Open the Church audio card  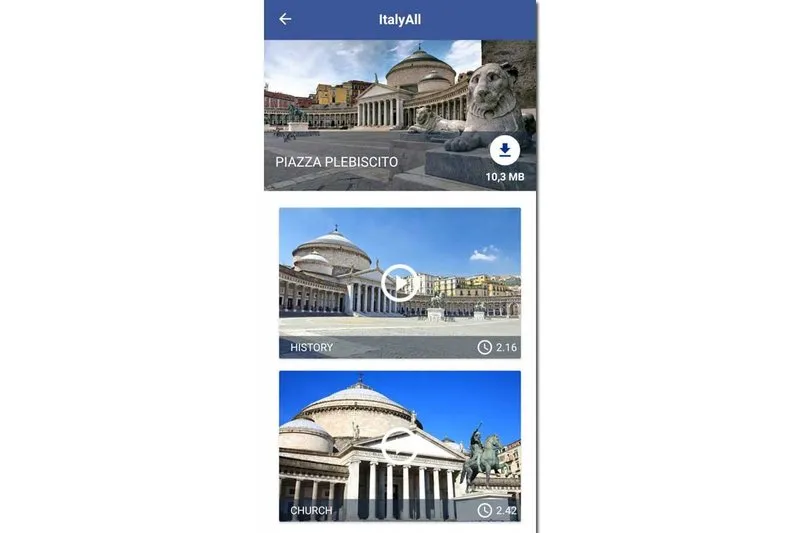(399, 446)
